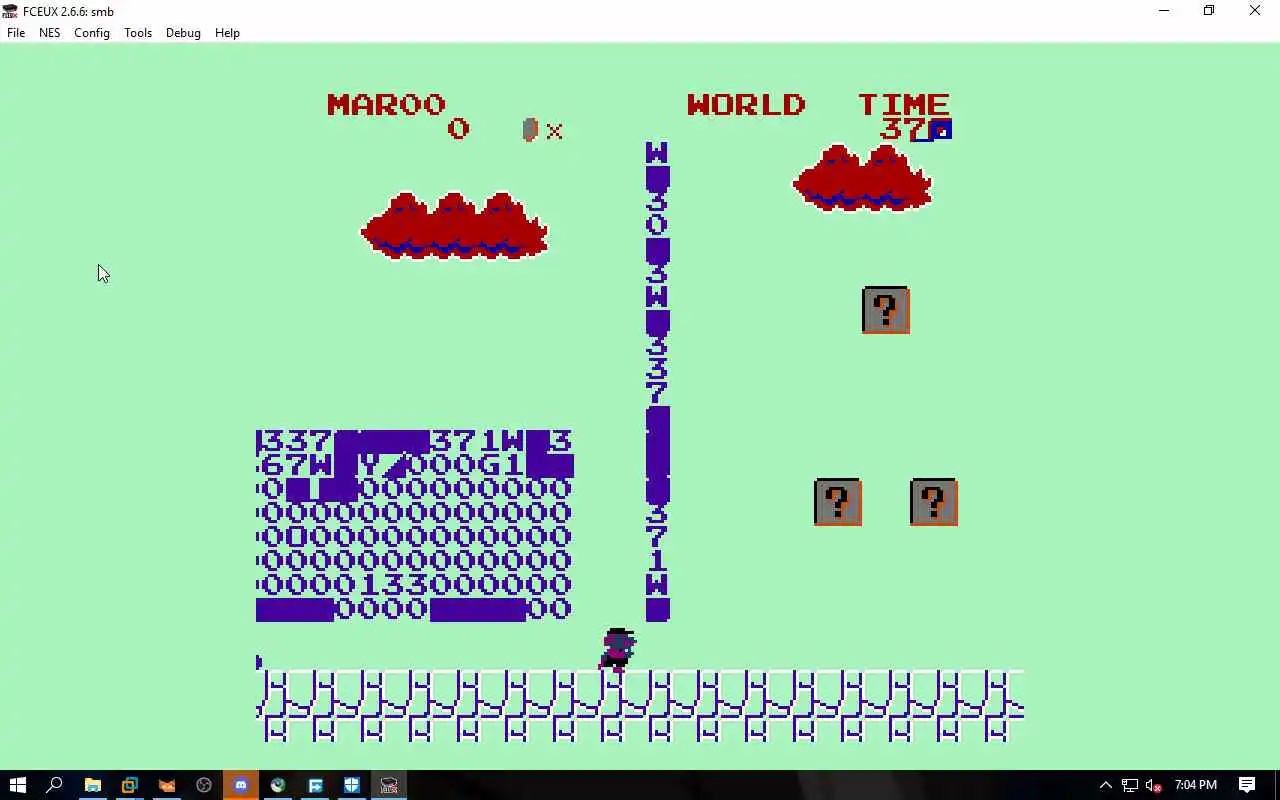Open the Debug menu
1280x800 pixels.
183,33
